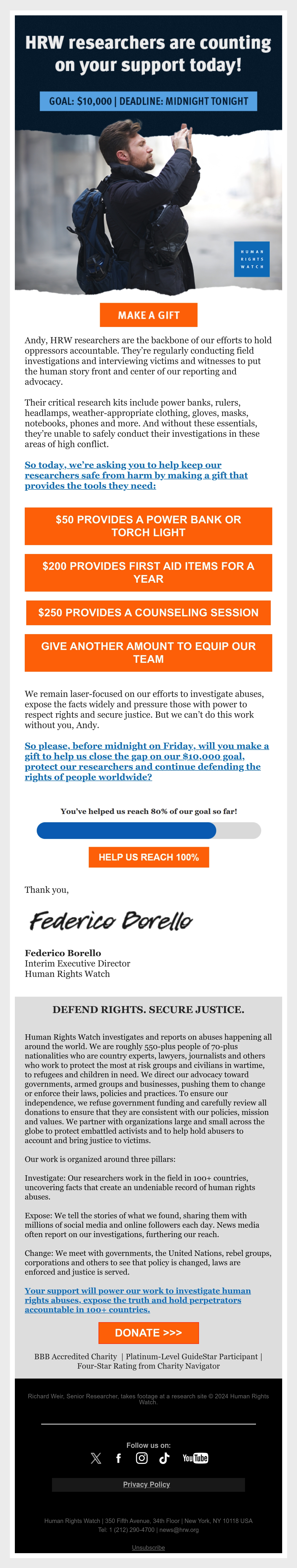Pick the $250 counseling session donation
297x1568 pixels.
click(x=148, y=612)
